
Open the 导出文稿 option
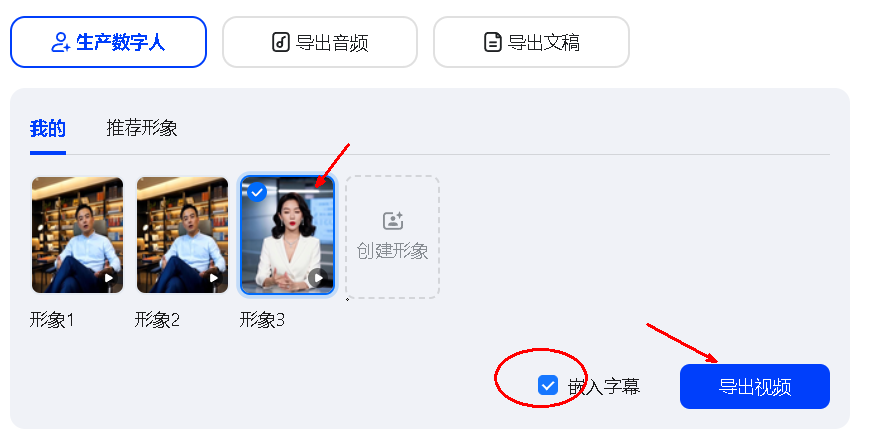click(531, 42)
